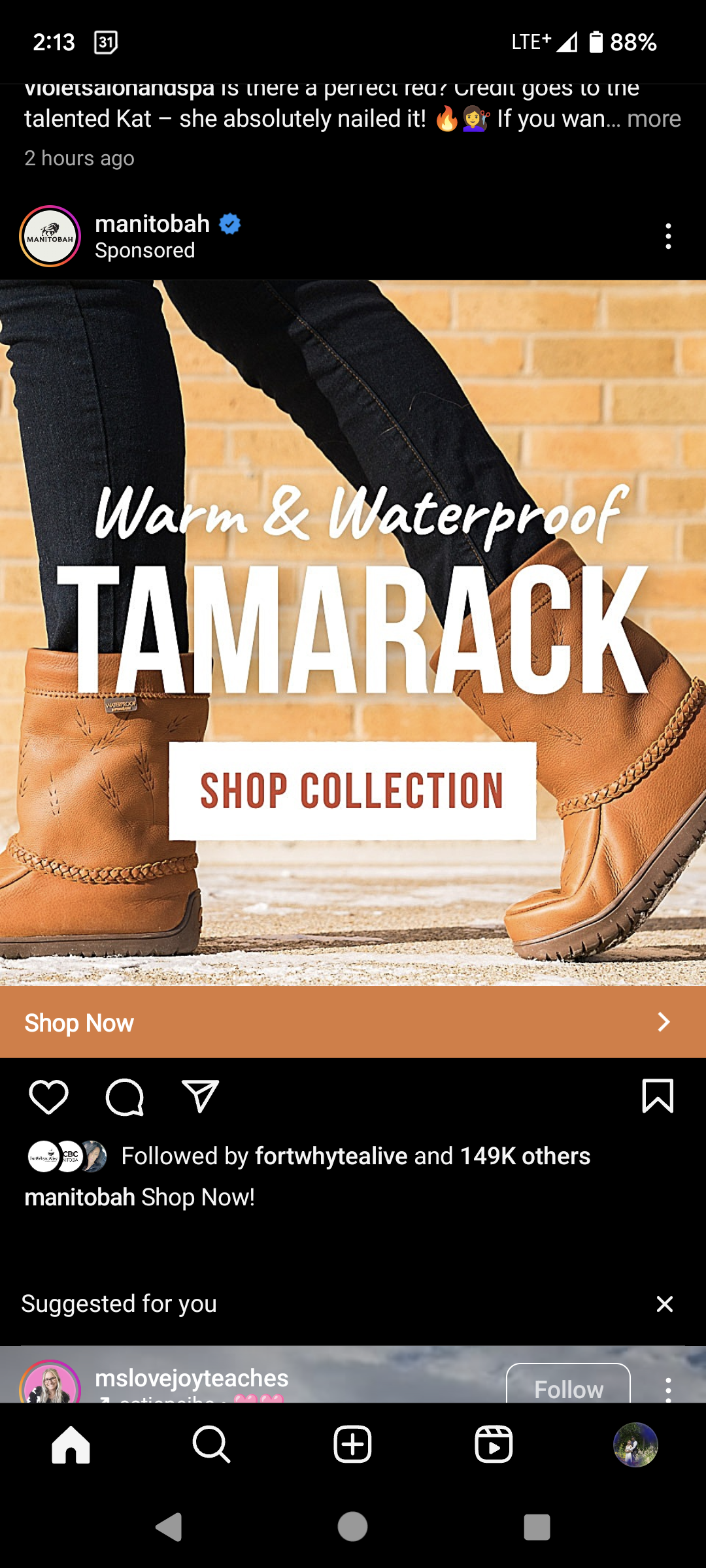Open mslovejoyteaches suggested profile
This screenshot has height=1568, width=706.
191,1378
